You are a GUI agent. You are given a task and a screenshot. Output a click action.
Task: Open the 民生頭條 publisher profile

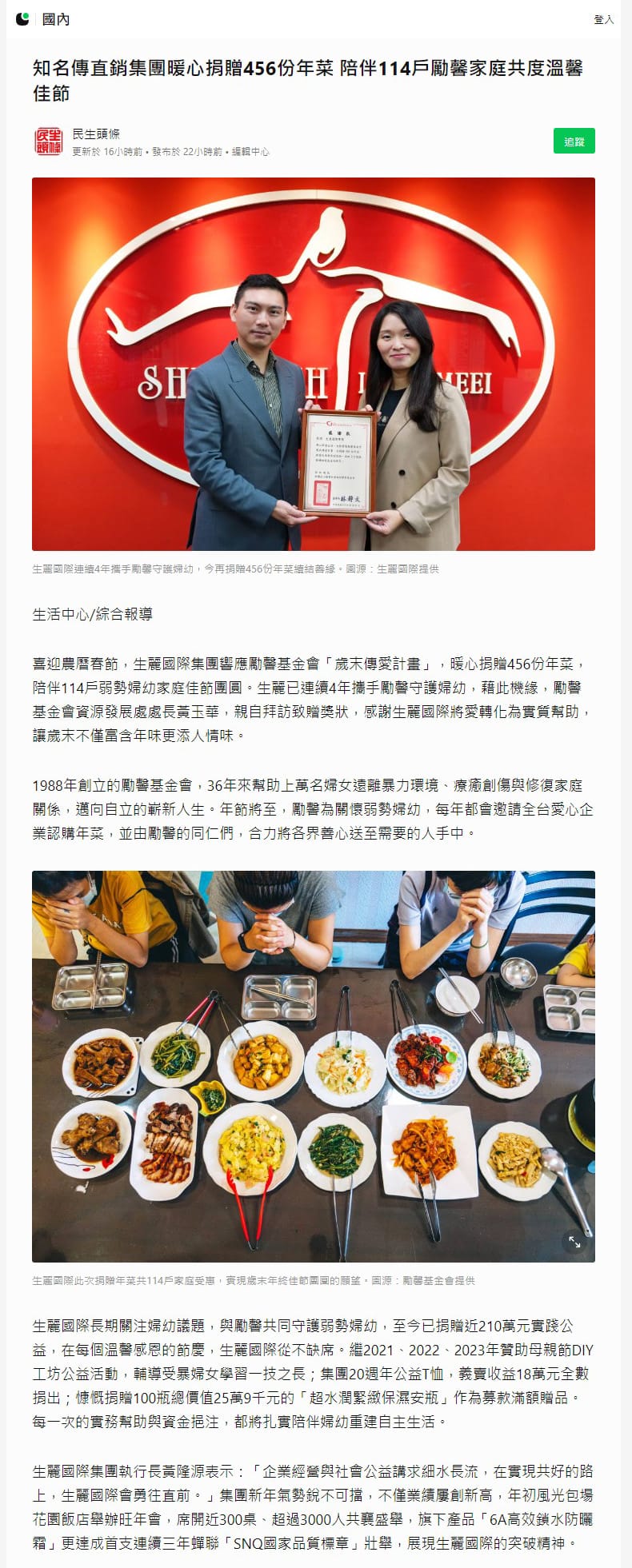click(x=96, y=134)
